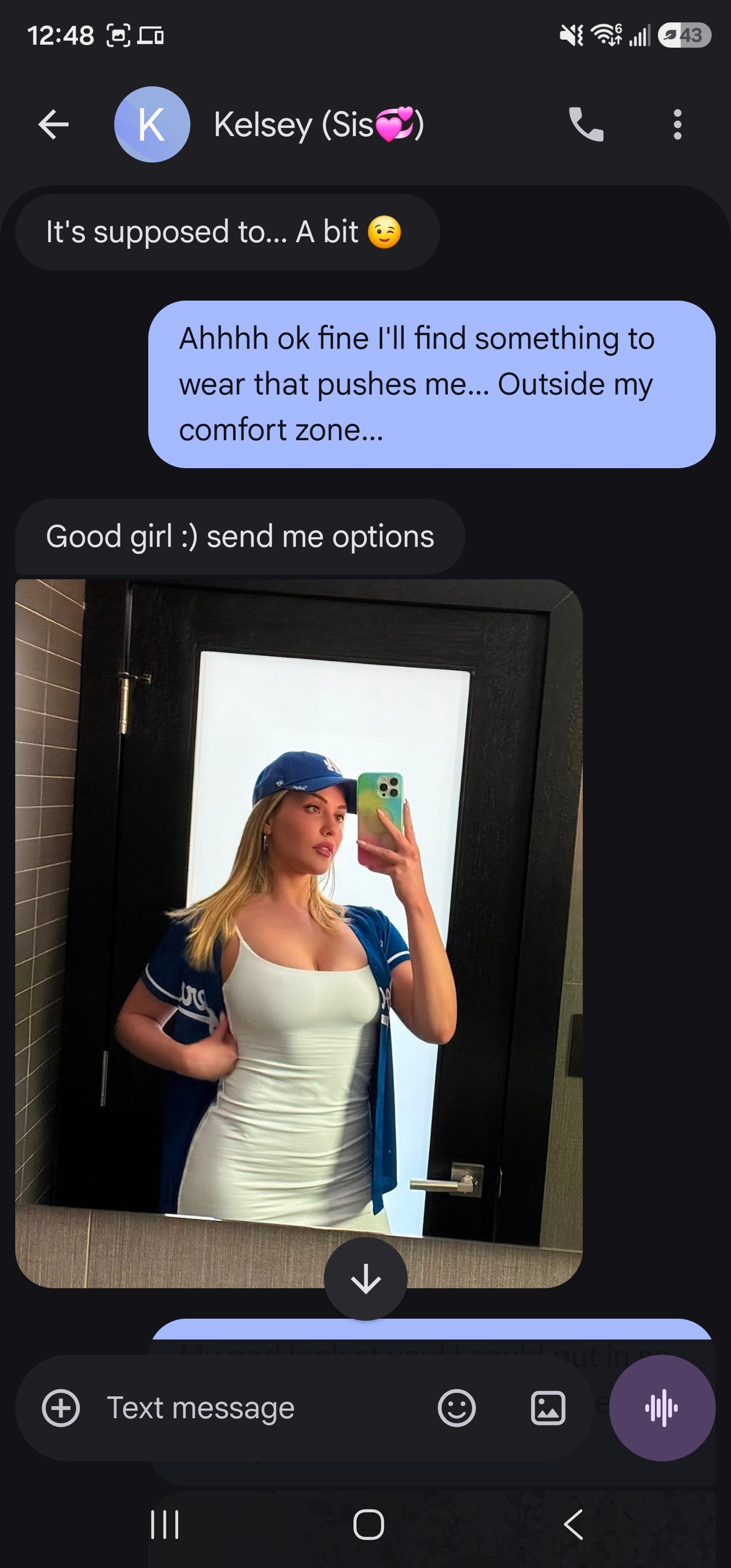The image size is (731, 1568).
Task: Open the received mirror selfie photo
Action: coord(299,934)
